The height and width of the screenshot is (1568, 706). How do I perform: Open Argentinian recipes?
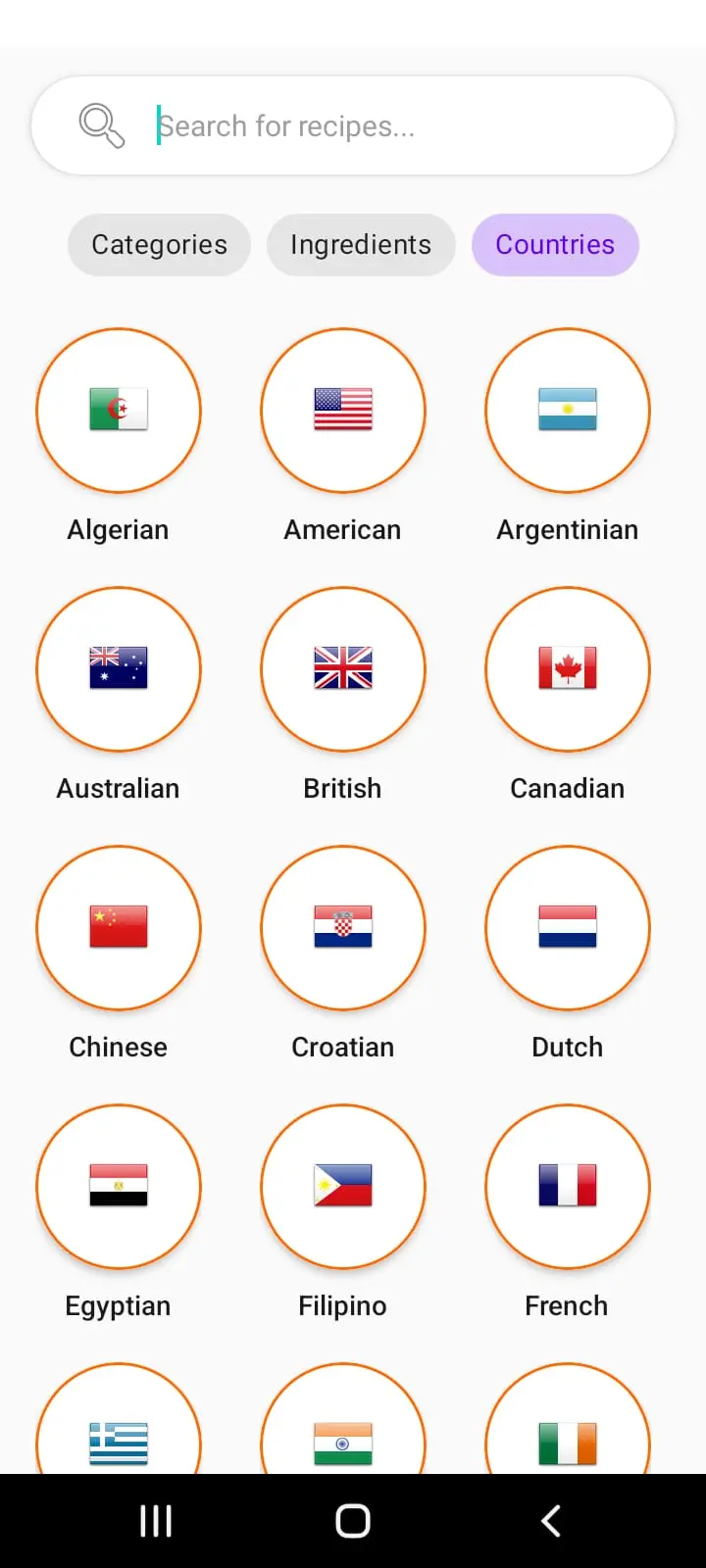pyautogui.click(x=568, y=411)
